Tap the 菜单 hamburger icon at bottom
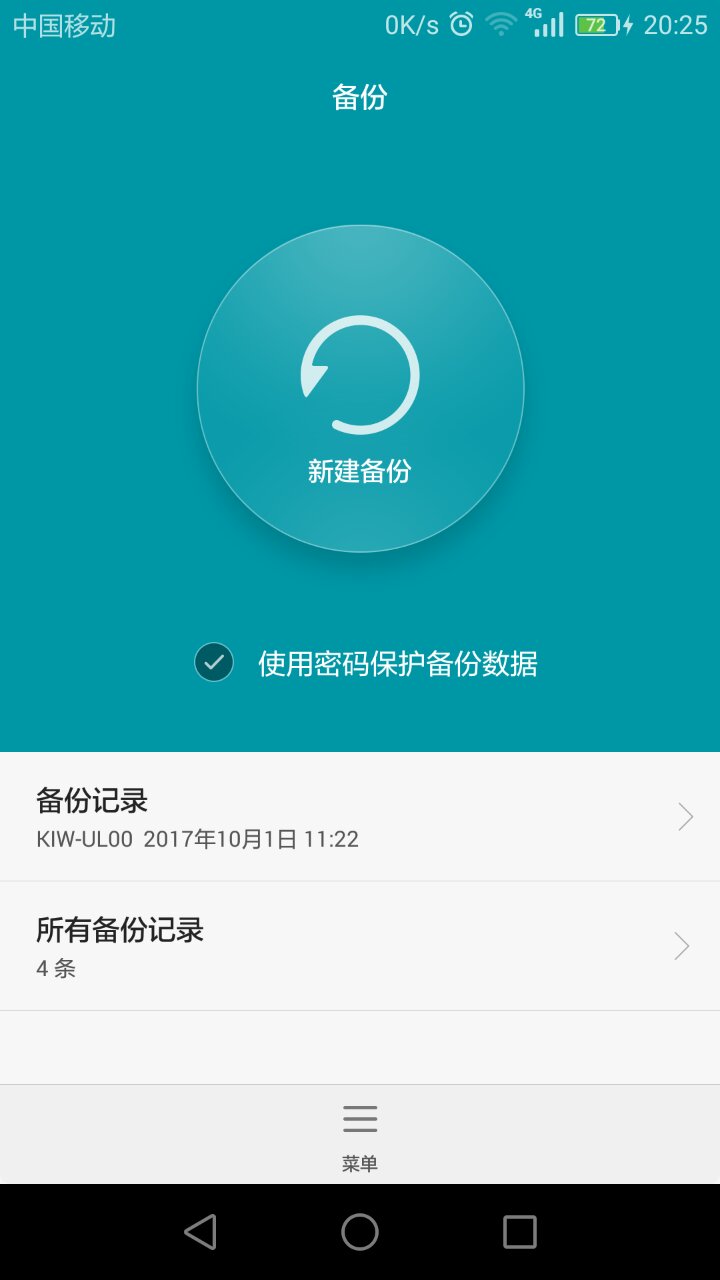Image resolution: width=720 pixels, height=1280 pixels. click(x=360, y=1118)
